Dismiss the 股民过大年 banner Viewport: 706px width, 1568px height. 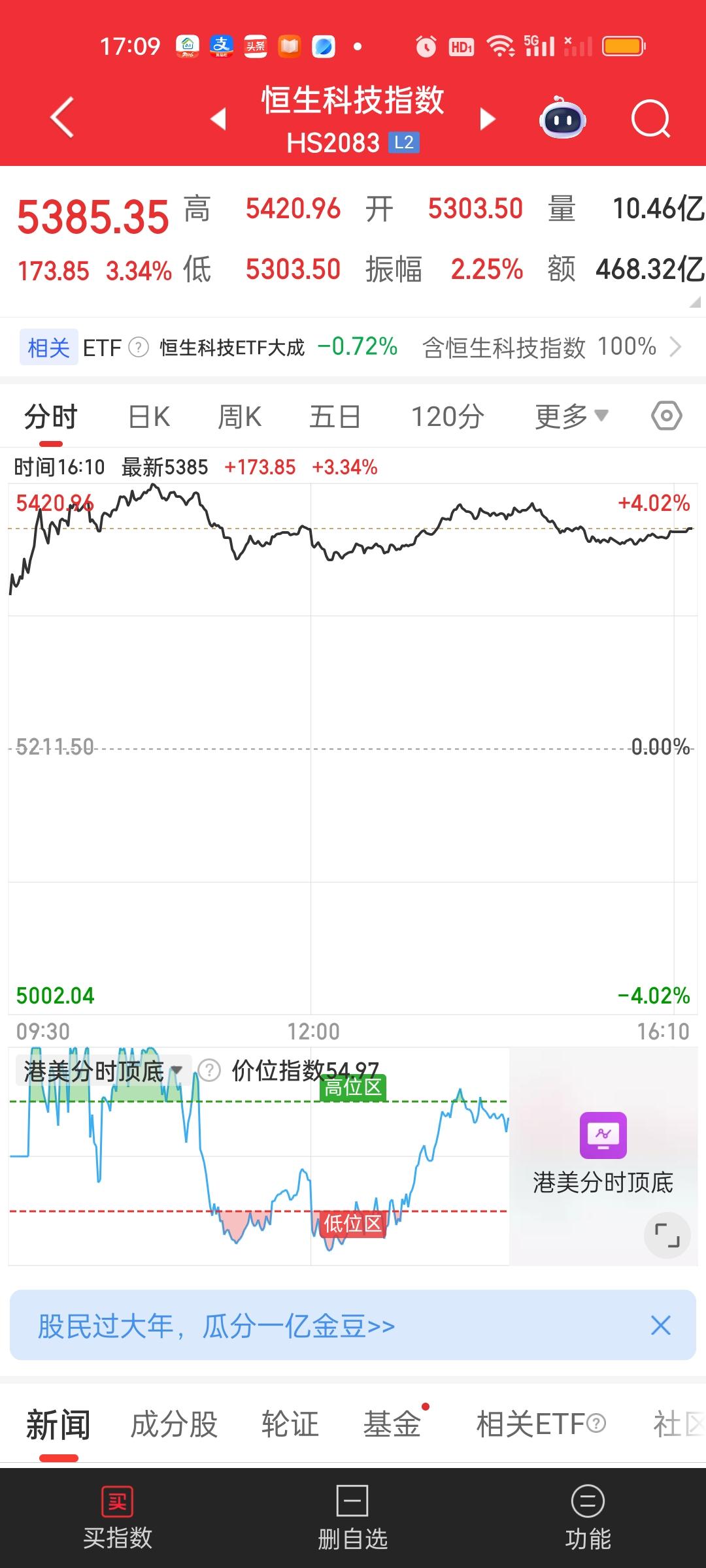[661, 1326]
